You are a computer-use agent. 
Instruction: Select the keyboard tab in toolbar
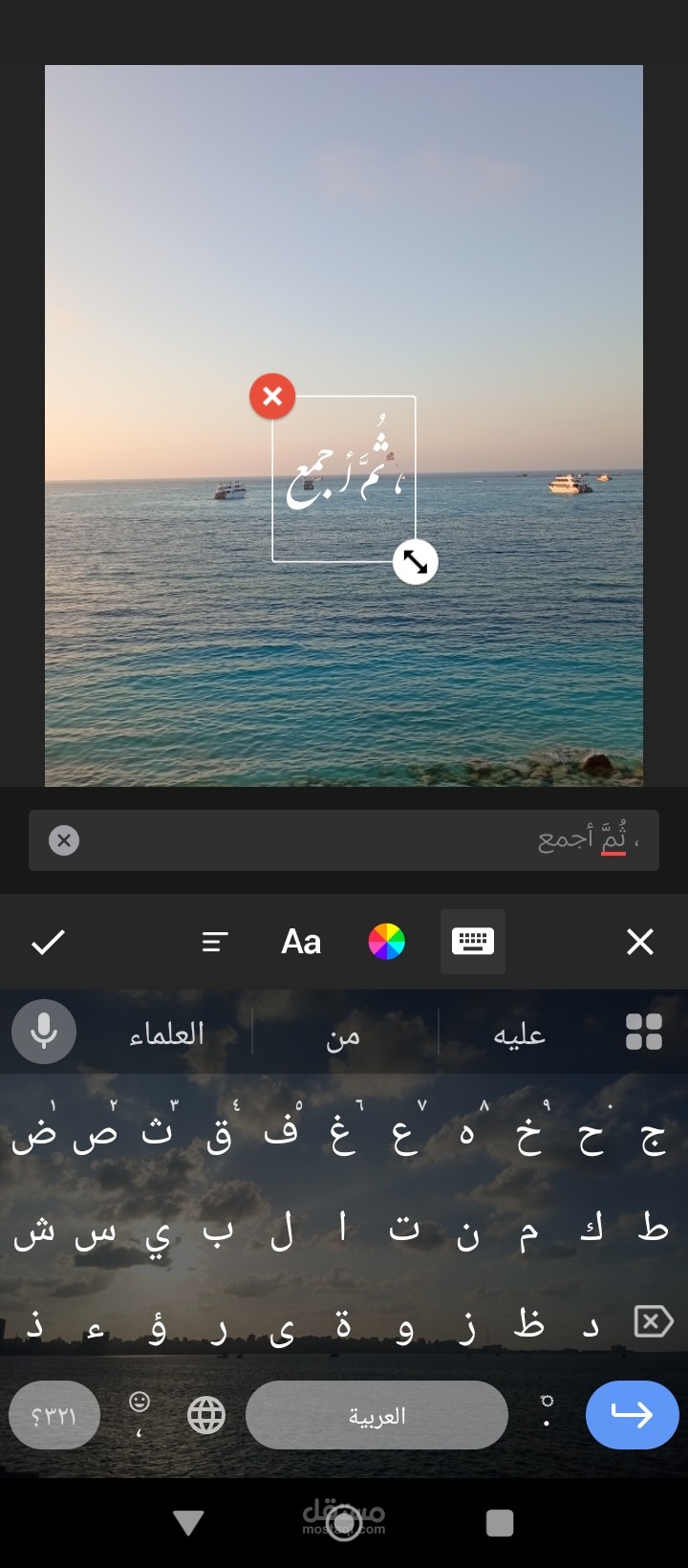coord(473,942)
